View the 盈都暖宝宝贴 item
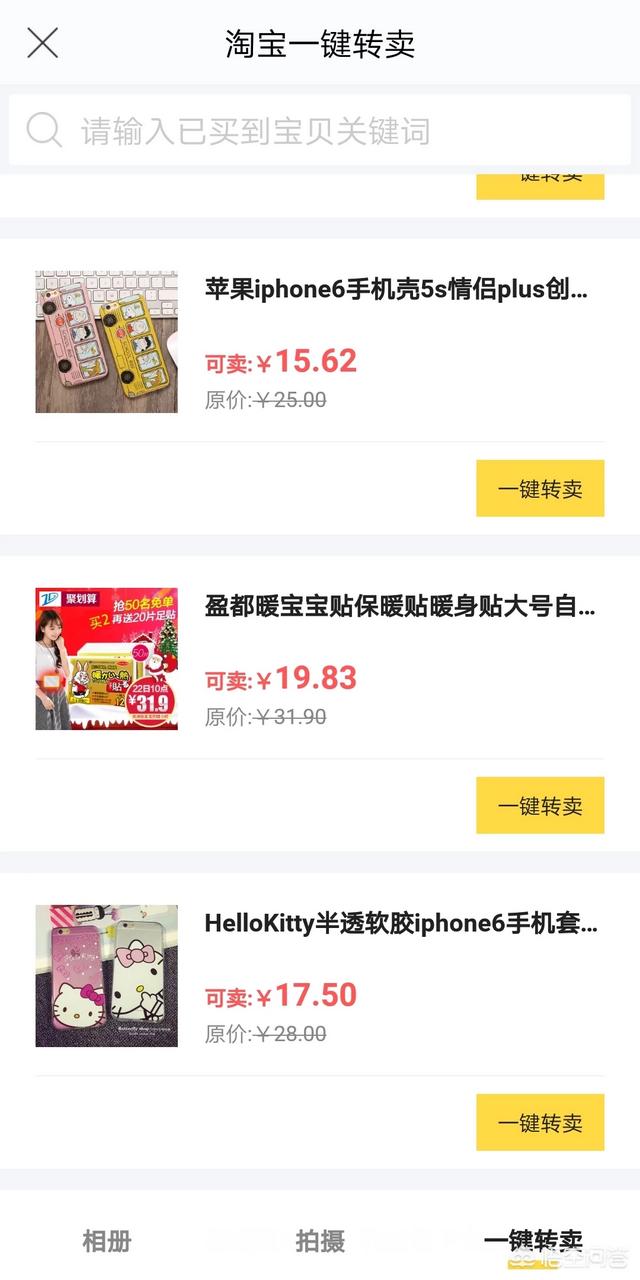 [x=400, y=607]
